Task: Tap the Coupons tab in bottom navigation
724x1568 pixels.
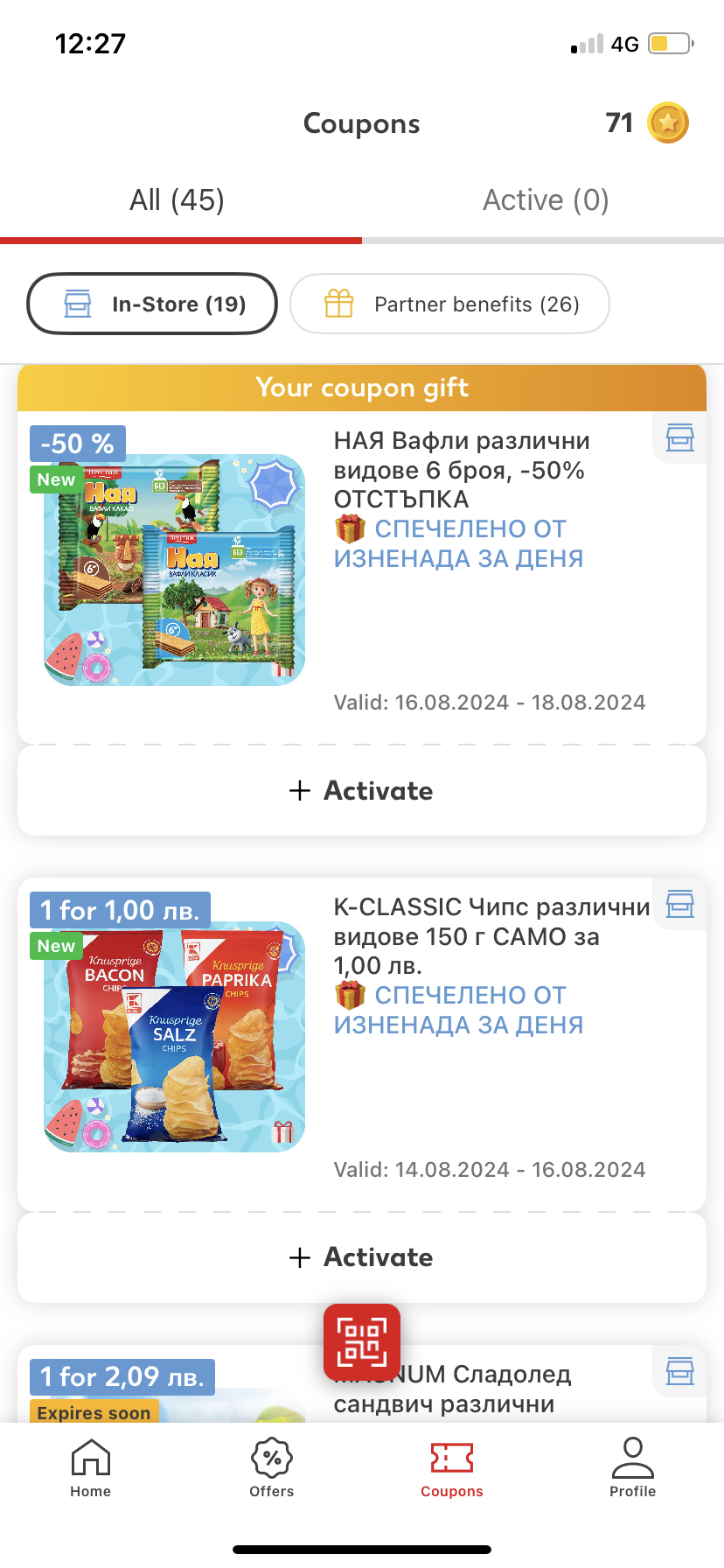Action: click(x=452, y=1468)
